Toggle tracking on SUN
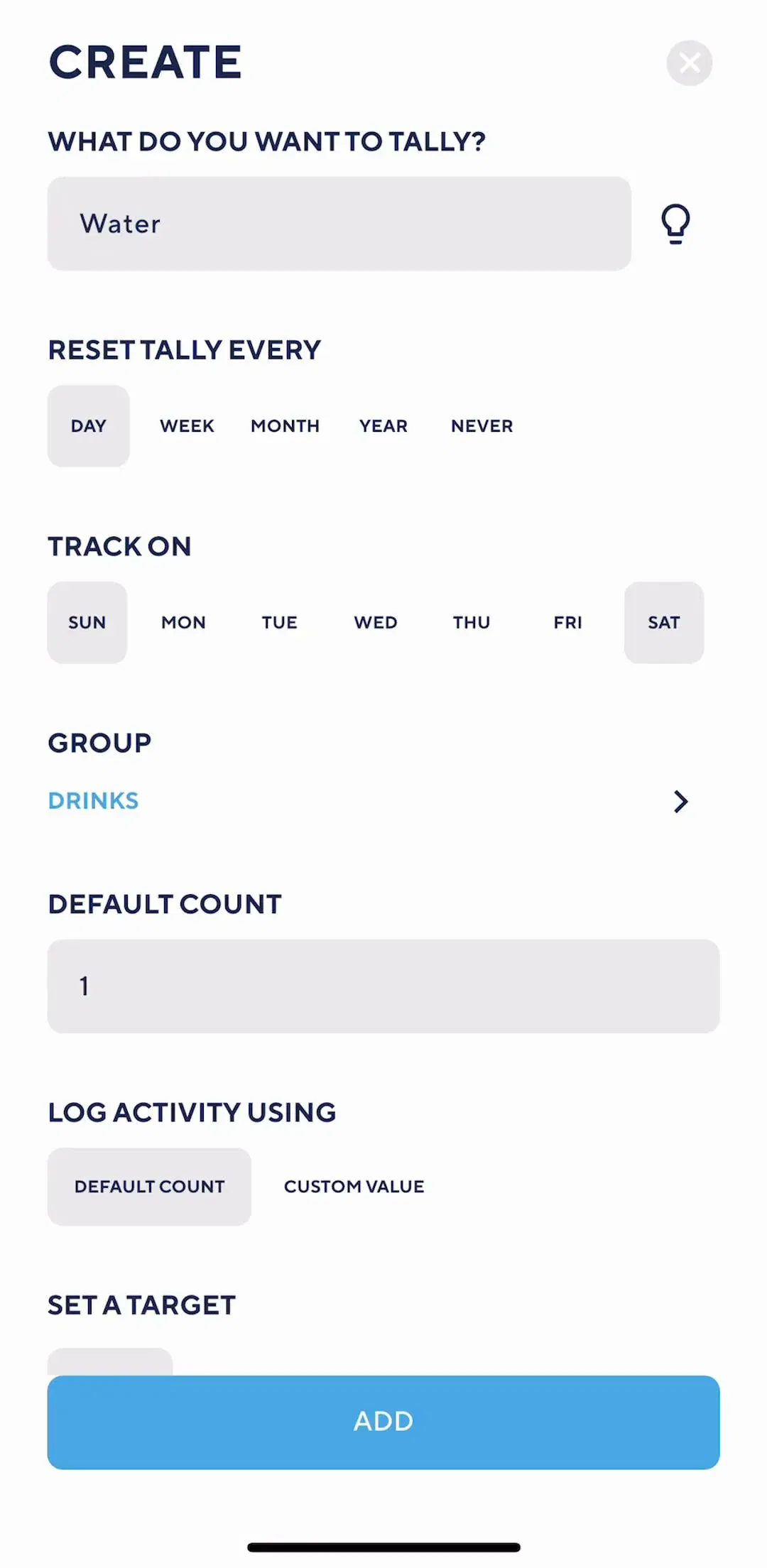The width and height of the screenshot is (767, 1568). (87, 623)
